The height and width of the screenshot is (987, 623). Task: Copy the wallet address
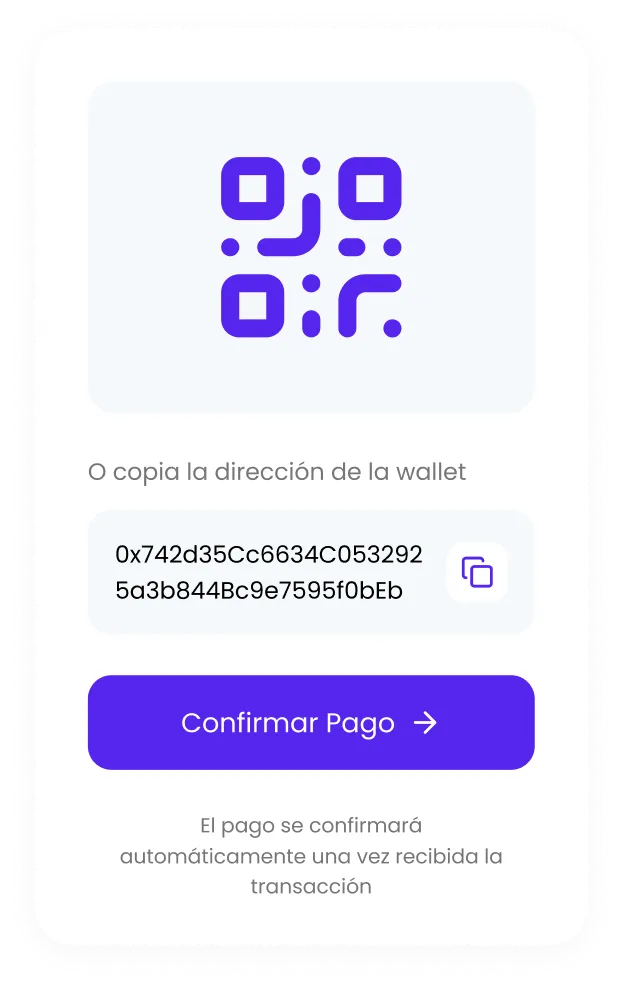[x=477, y=572]
